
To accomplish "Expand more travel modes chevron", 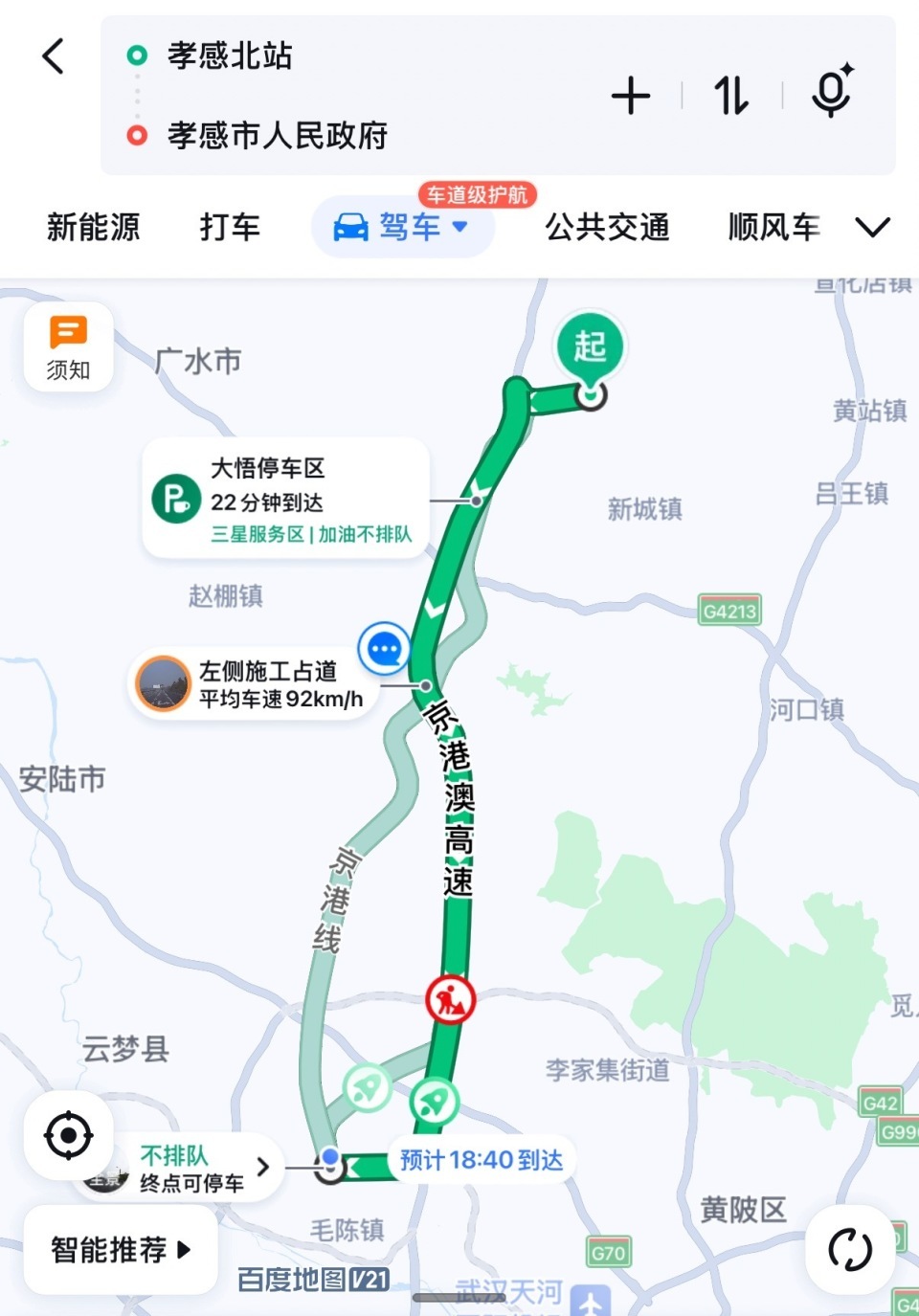I will 872,228.
